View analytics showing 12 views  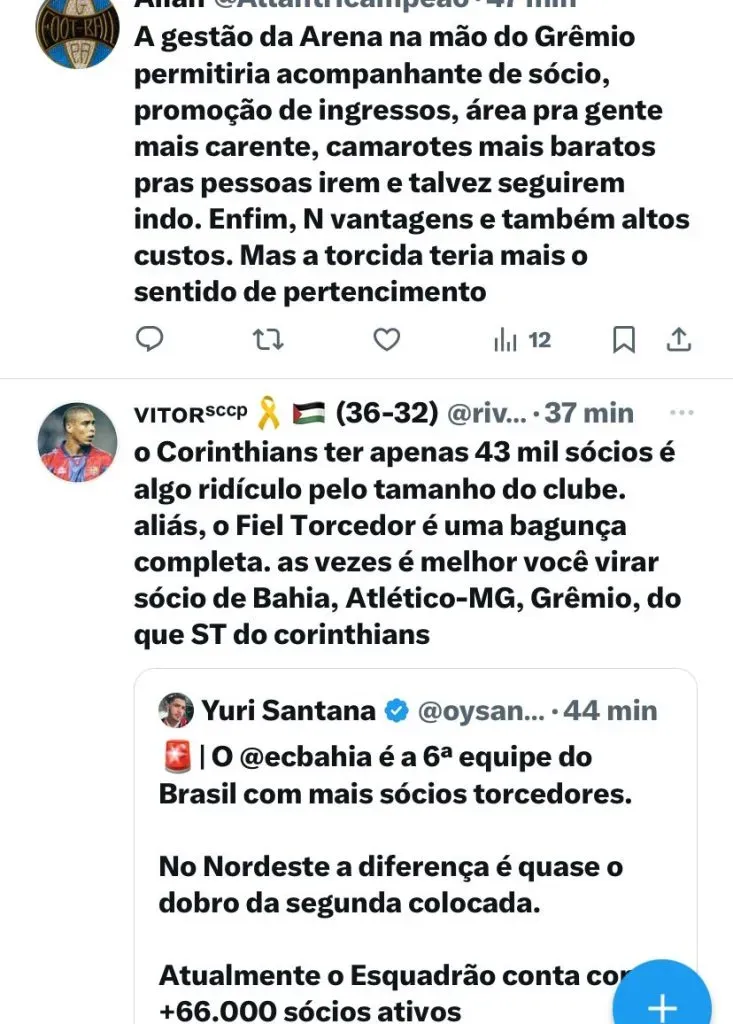(523, 340)
